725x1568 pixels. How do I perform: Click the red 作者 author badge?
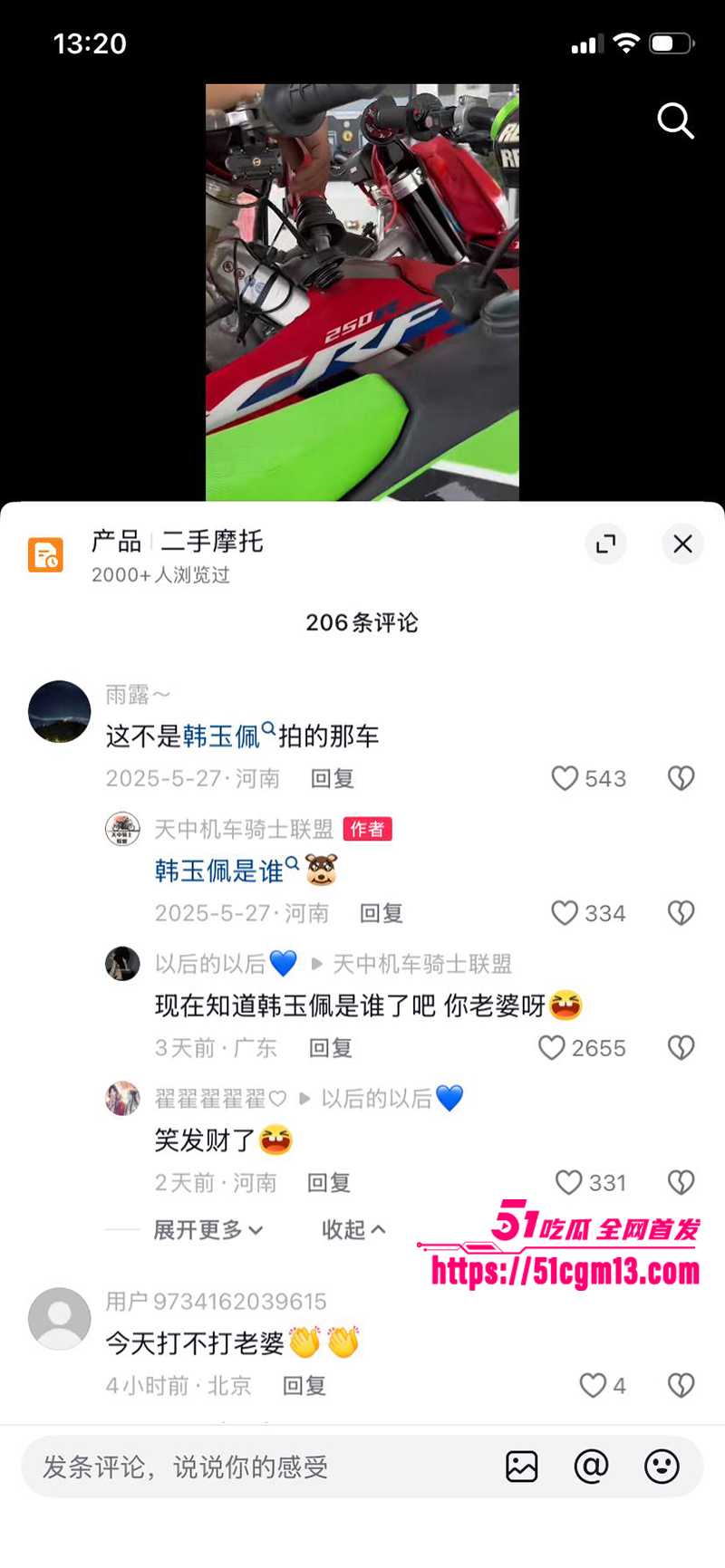point(367,829)
